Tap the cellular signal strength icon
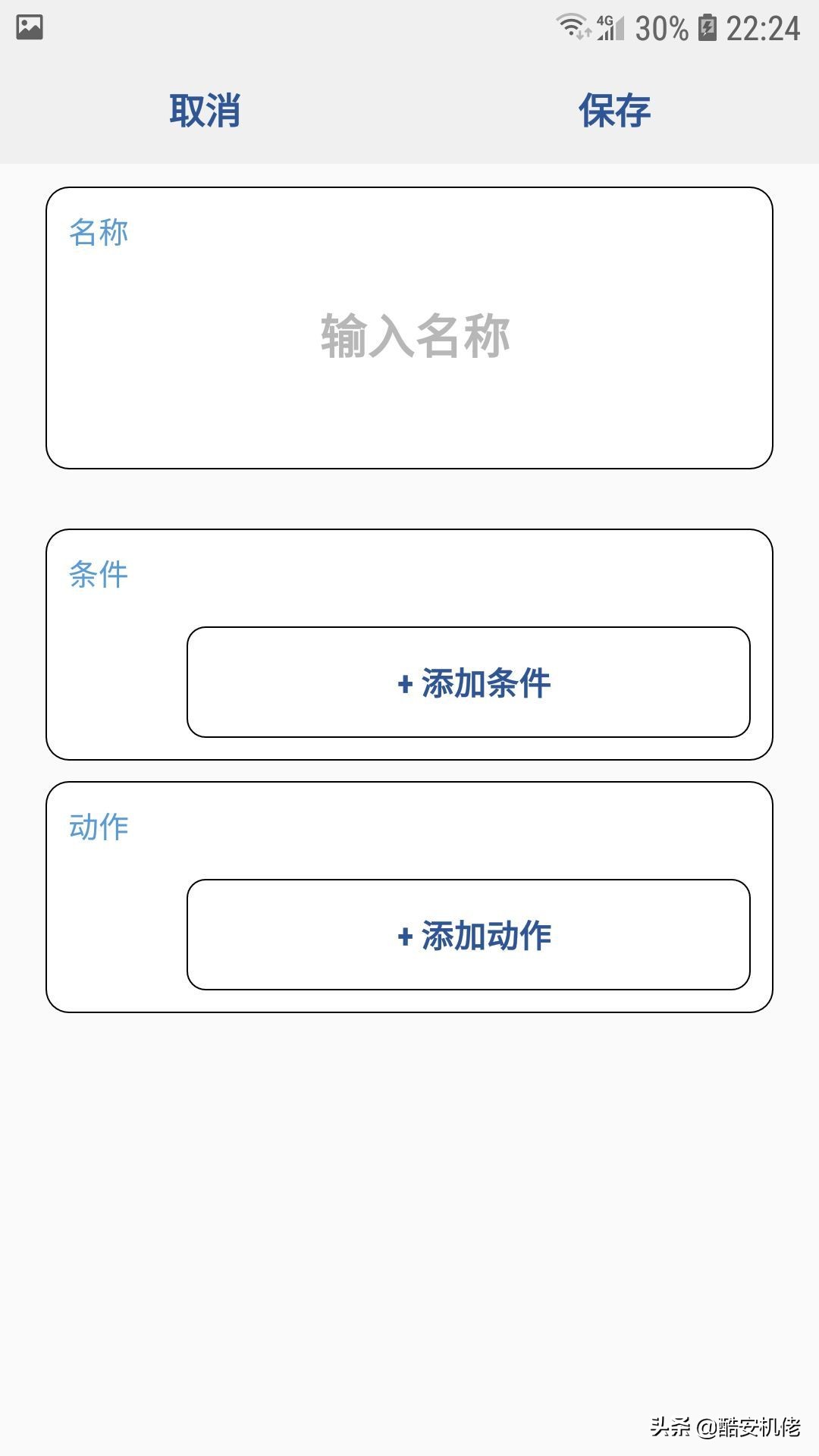The width and height of the screenshot is (819, 1456). 612,30
